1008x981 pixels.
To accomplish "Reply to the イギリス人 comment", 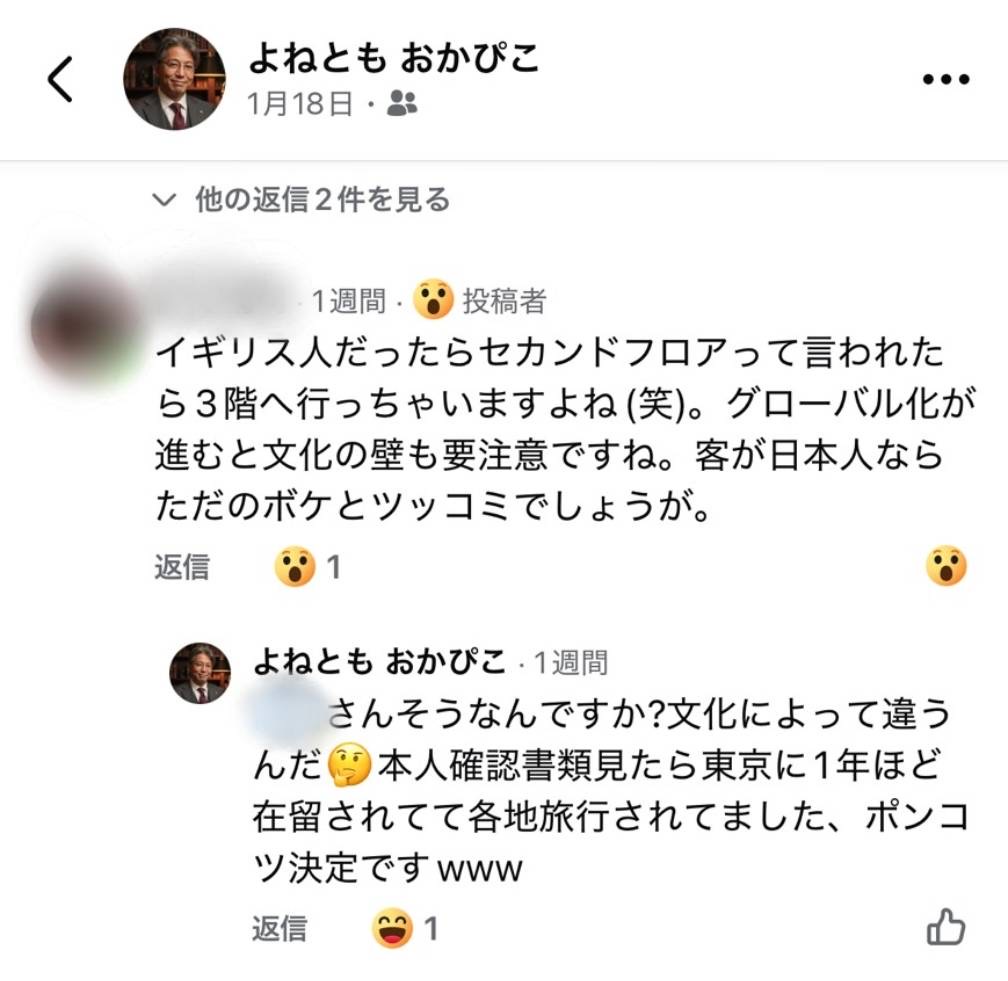I will point(182,567).
